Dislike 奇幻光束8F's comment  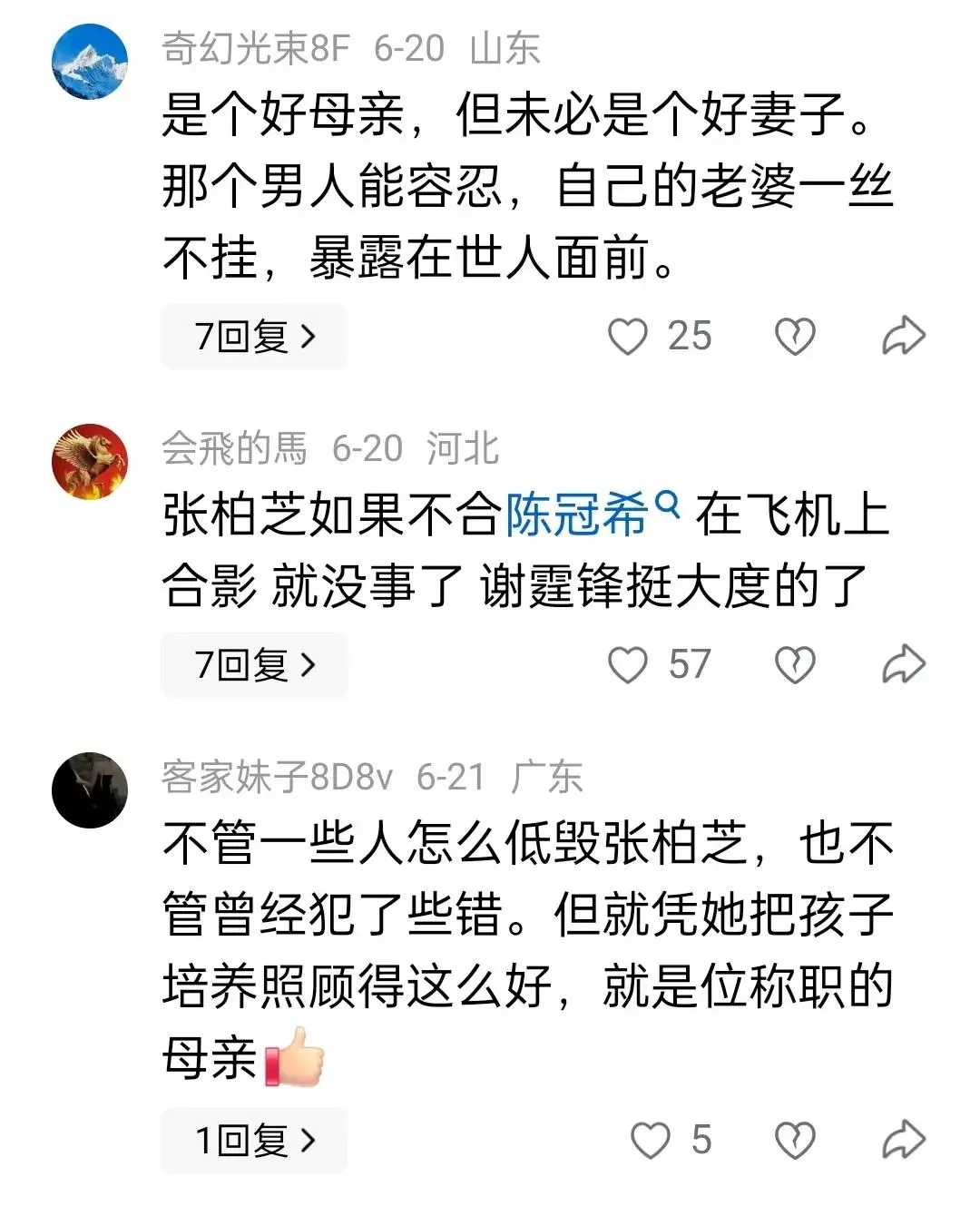[795, 337]
